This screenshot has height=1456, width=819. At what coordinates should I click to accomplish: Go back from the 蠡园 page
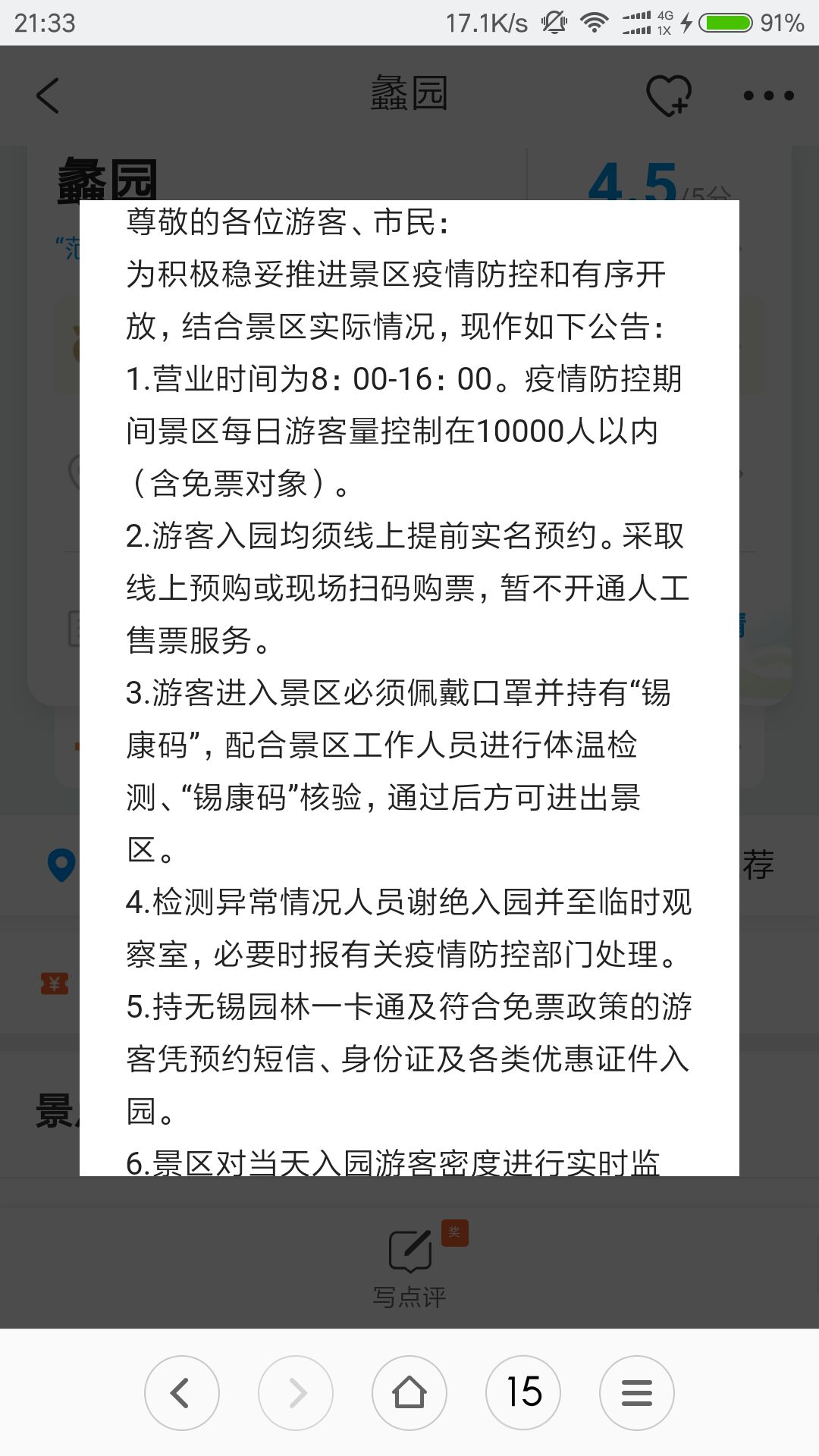[x=47, y=96]
